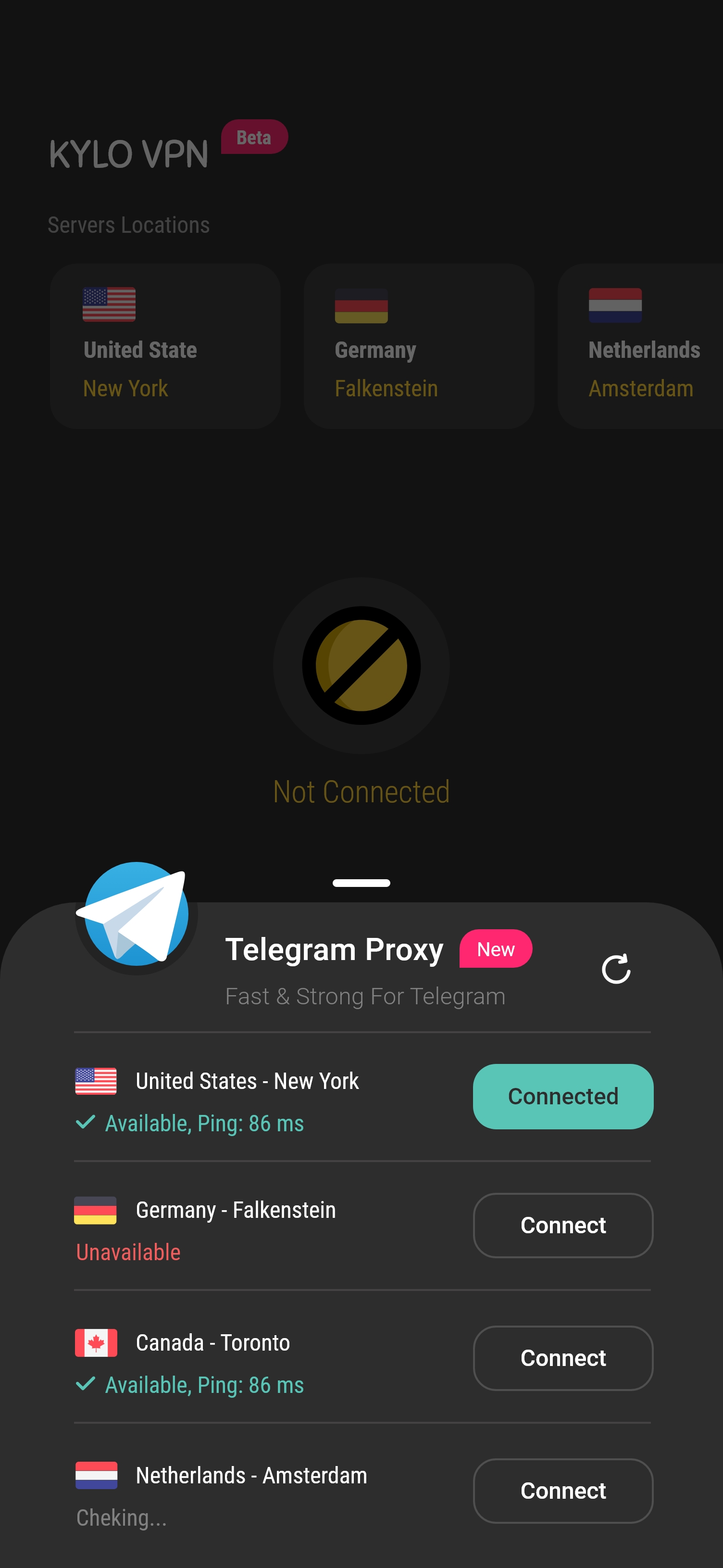Connect to Canada - Toronto proxy
This screenshot has width=723, height=1568.
[x=562, y=1357]
